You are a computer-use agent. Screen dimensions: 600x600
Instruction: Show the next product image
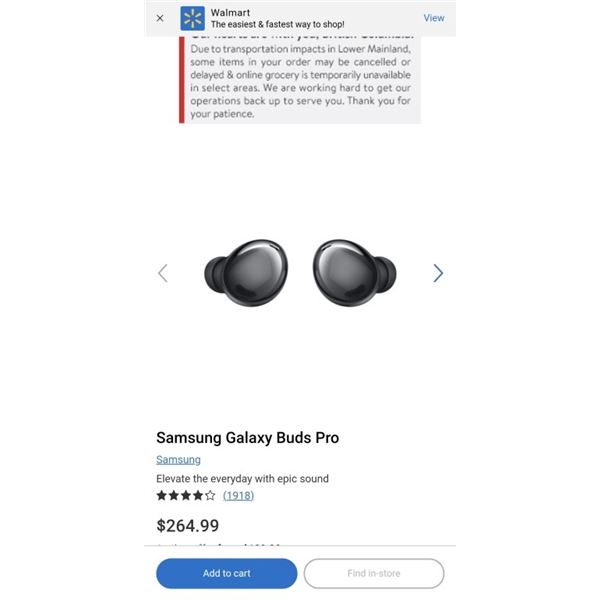(437, 273)
